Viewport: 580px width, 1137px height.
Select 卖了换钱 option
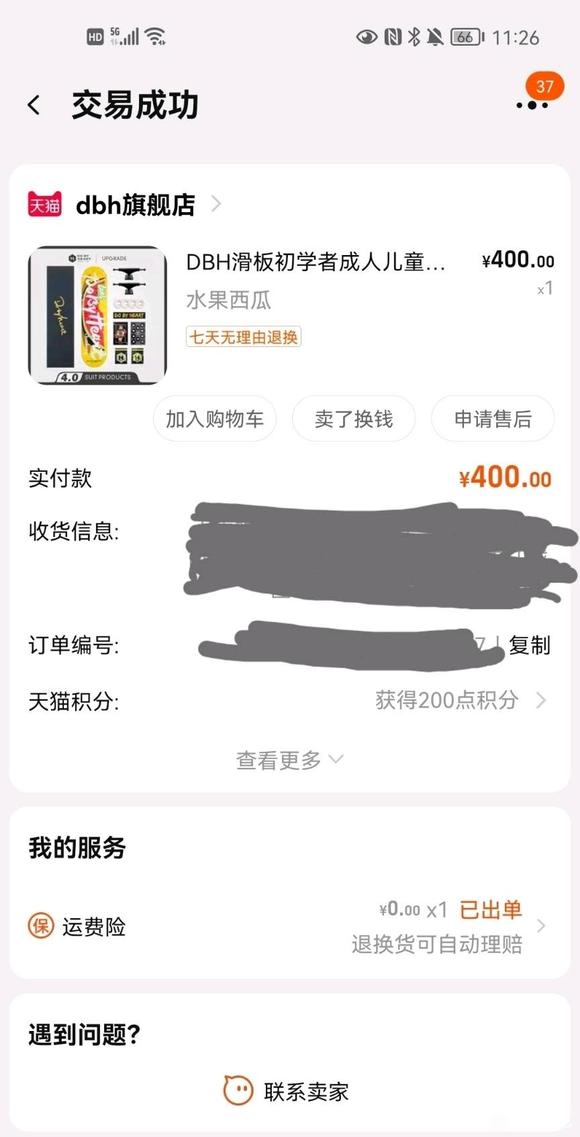pyautogui.click(x=354, y=418)
